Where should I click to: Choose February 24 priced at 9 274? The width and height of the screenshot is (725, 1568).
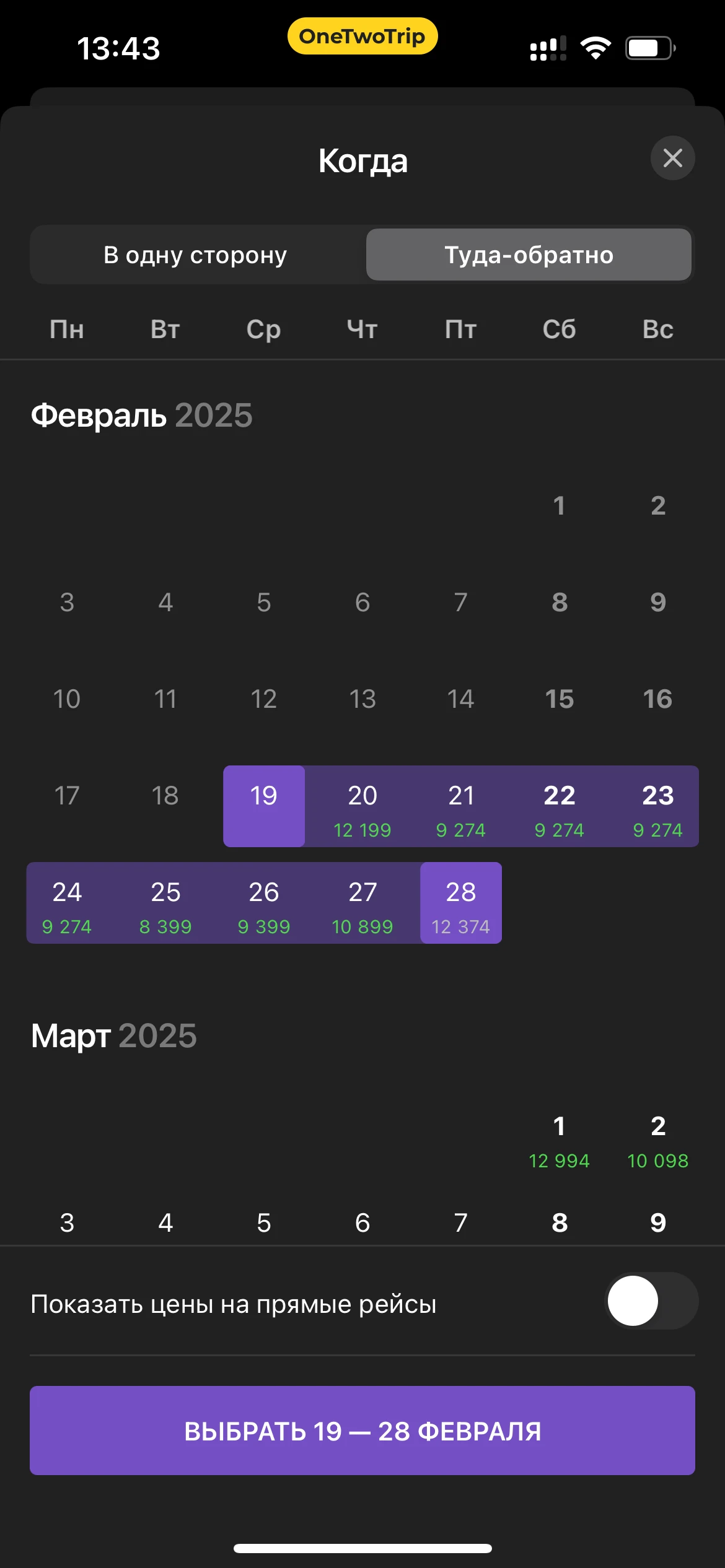(x=67, y=902)
